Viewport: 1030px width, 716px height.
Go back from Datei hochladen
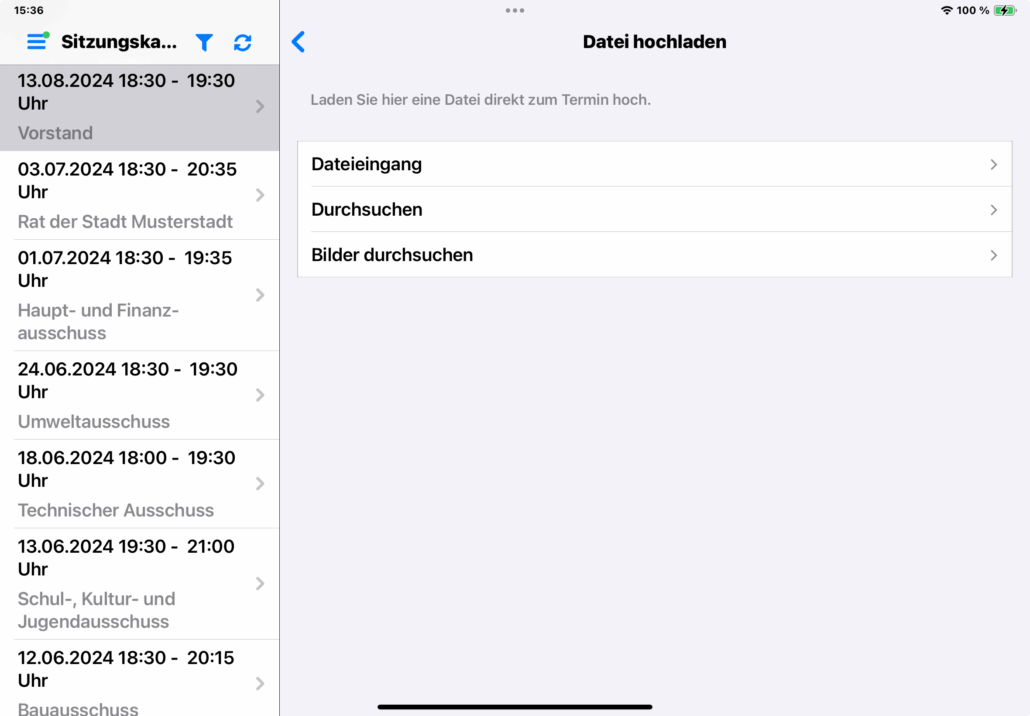(x=298, y=42)
